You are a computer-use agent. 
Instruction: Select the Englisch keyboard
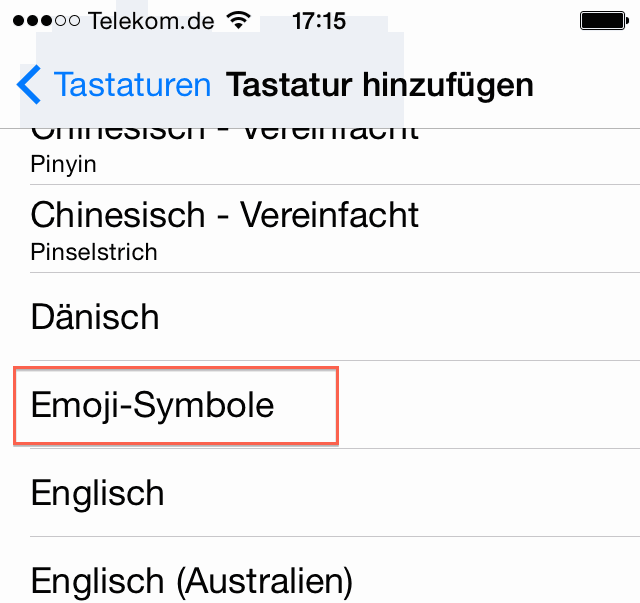tap(97, 493)
